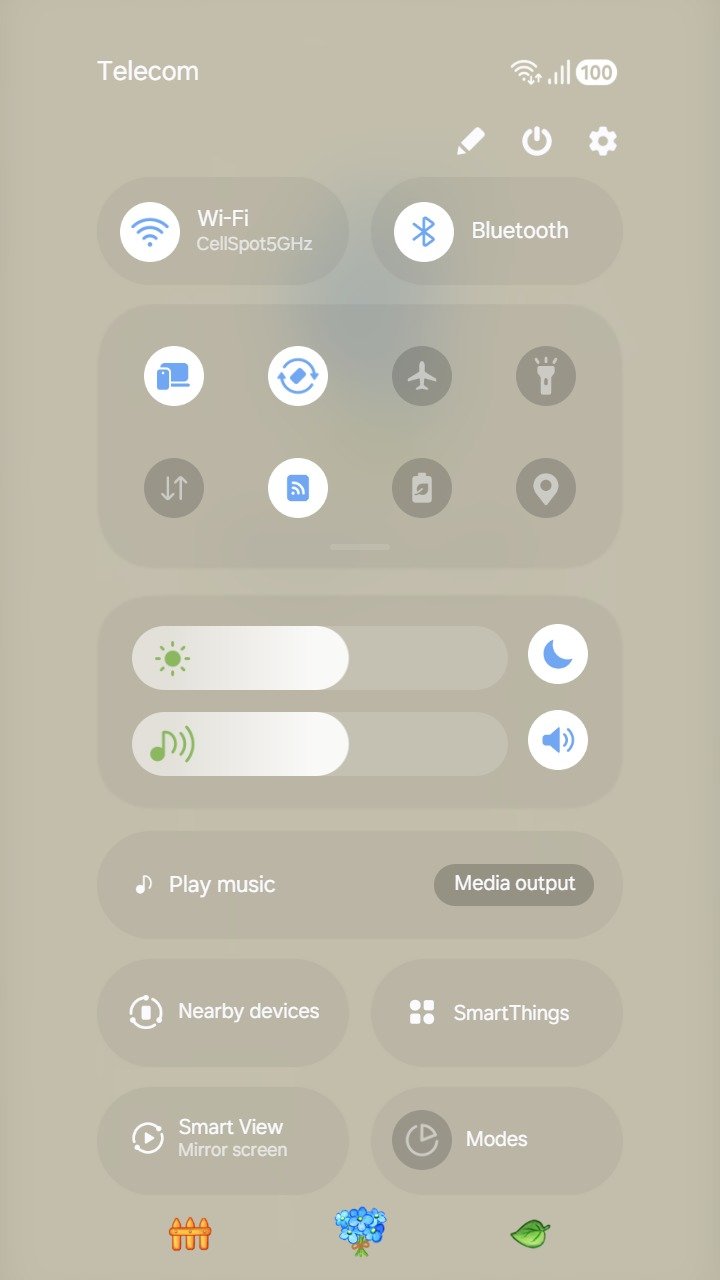
Task: Open Nearby devices
Action: (223, 1012)
